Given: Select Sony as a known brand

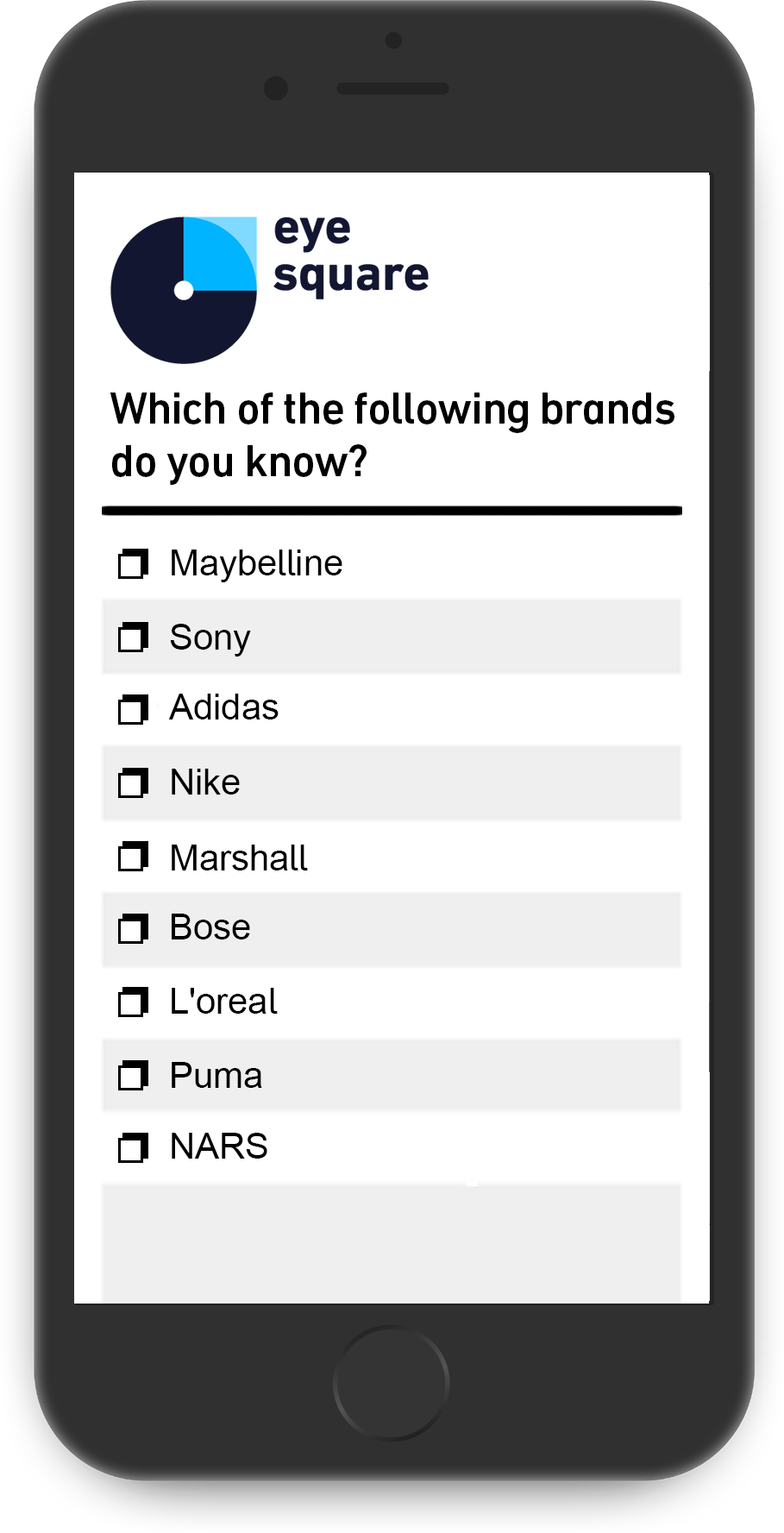Looking at the screenshot, I should point(133,638).
